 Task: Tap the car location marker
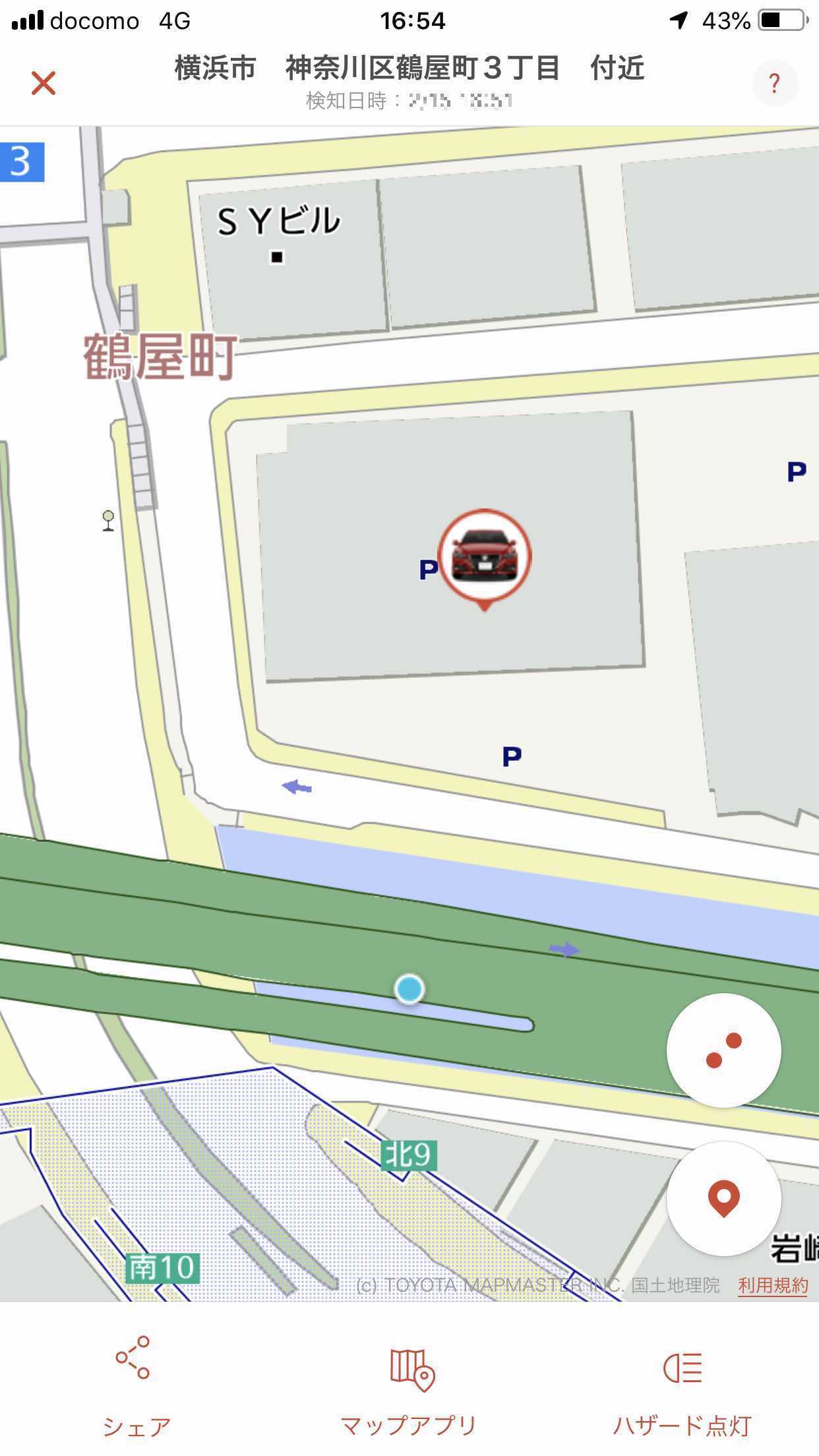point(485,556)
